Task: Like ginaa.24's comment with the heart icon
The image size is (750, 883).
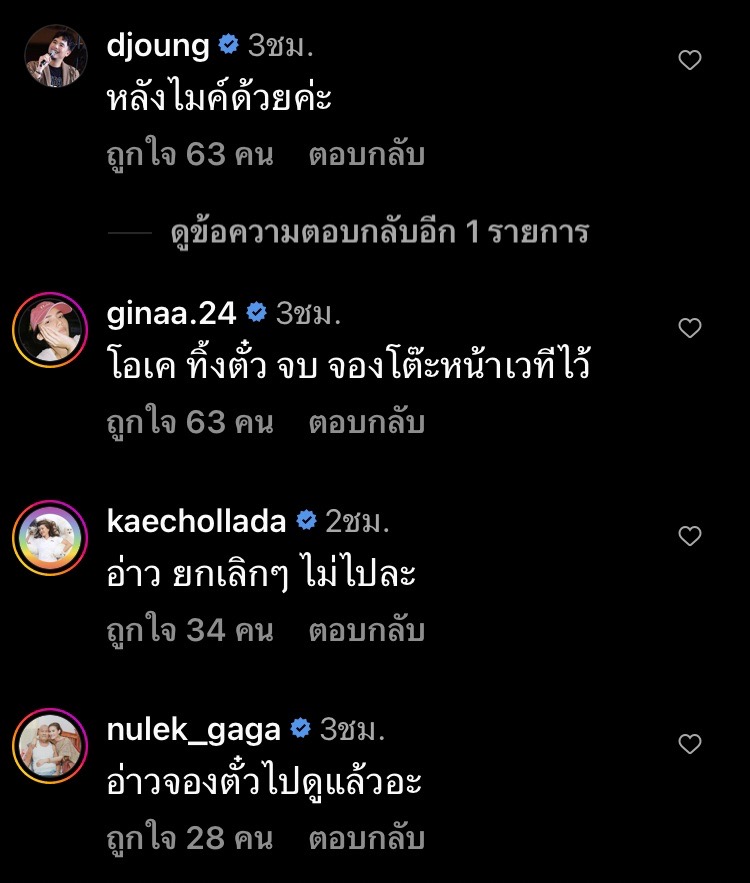Action: pos(690,328)
